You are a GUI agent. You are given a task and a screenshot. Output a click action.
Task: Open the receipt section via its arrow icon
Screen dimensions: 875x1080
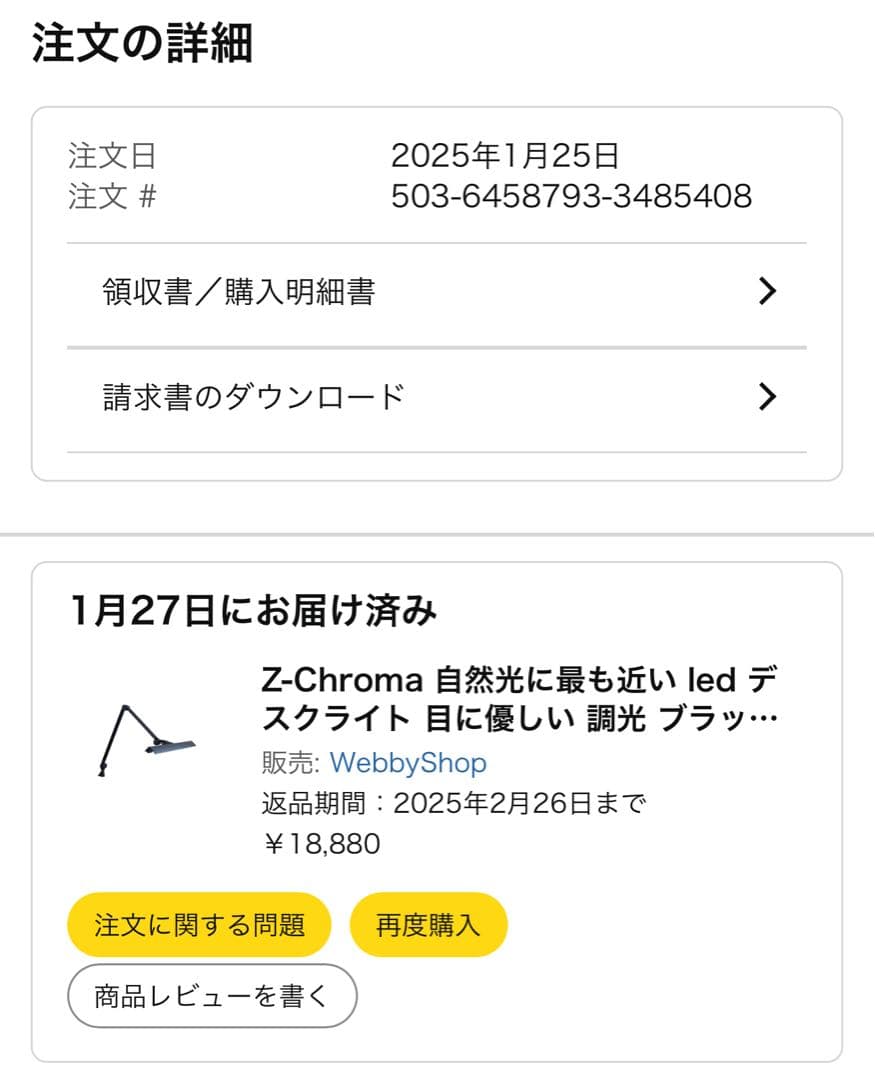click(768, 291)
